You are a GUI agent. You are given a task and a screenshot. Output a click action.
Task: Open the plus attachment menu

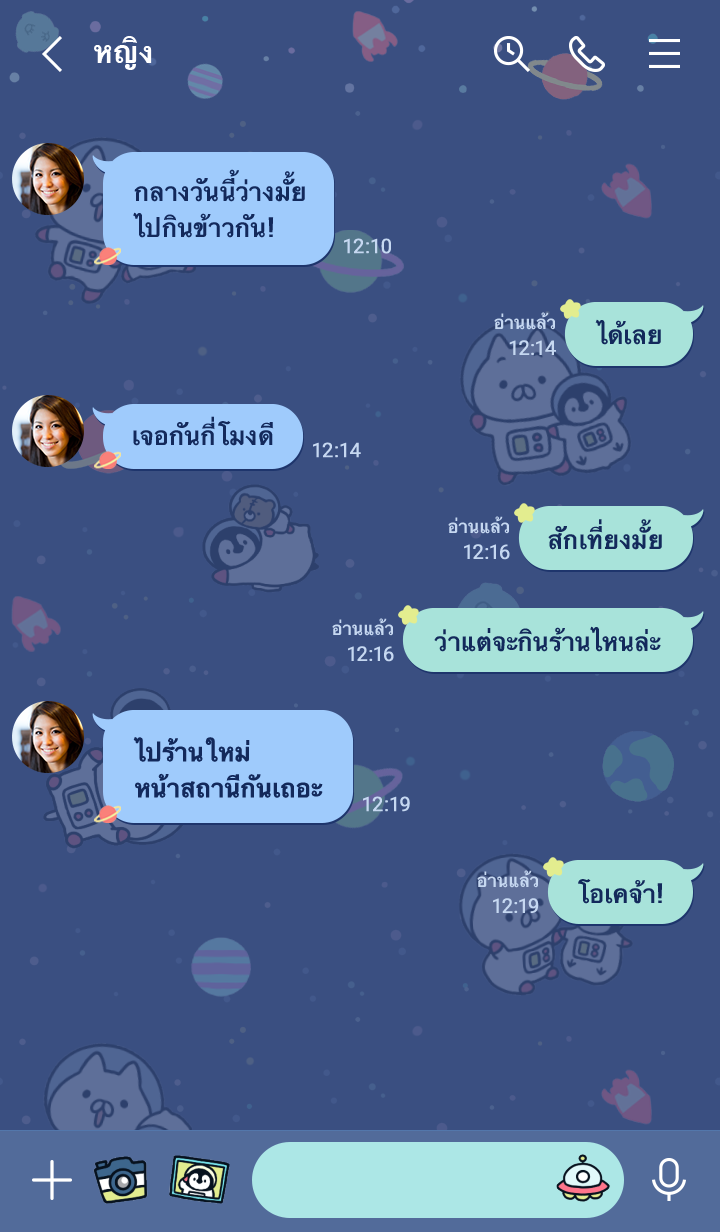(x=52, y=1181)
